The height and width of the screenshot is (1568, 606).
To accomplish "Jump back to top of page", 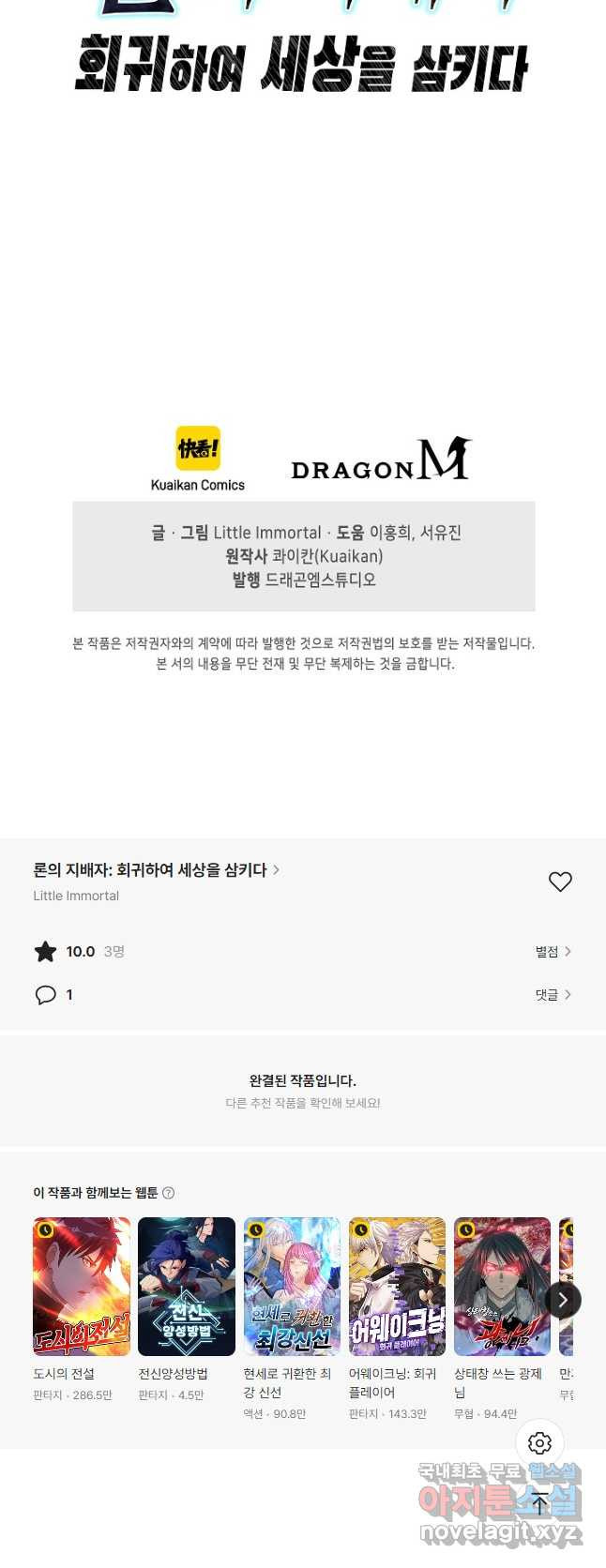I will click(x=539, y=1503).
